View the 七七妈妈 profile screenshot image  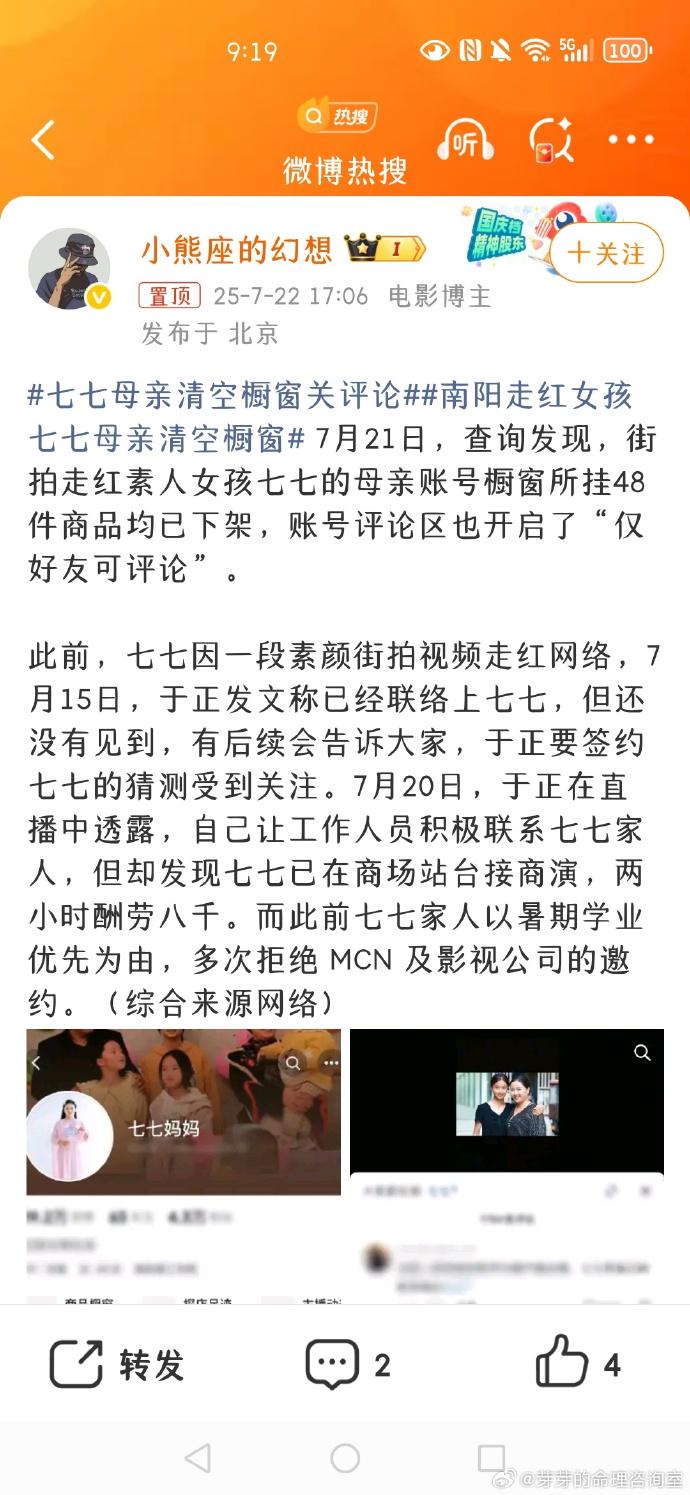pyautogui.click(x=183, y=1165)
